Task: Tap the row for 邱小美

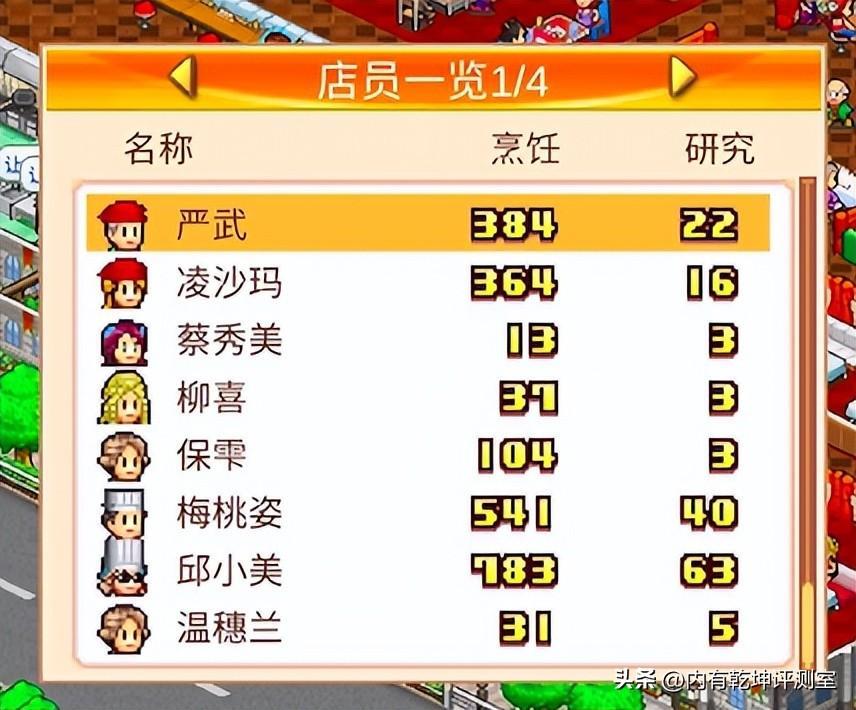Action: [x=430, y=572]
